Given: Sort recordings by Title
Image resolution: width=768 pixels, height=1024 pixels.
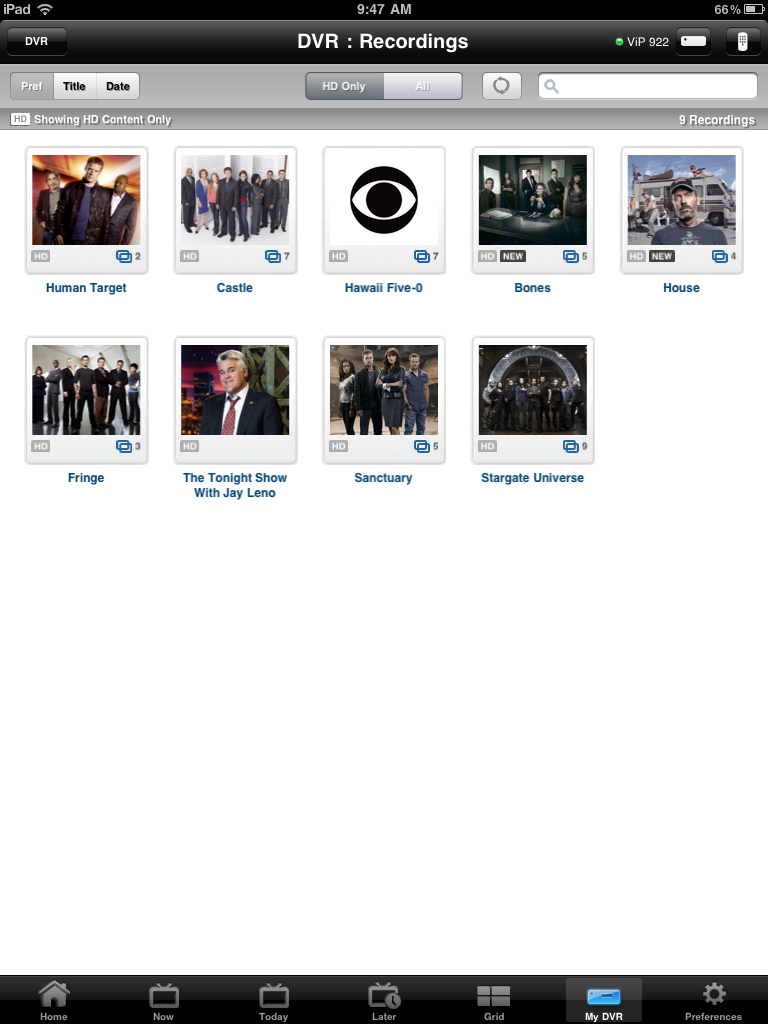Looking at the screenshot, I should point(75,86).
